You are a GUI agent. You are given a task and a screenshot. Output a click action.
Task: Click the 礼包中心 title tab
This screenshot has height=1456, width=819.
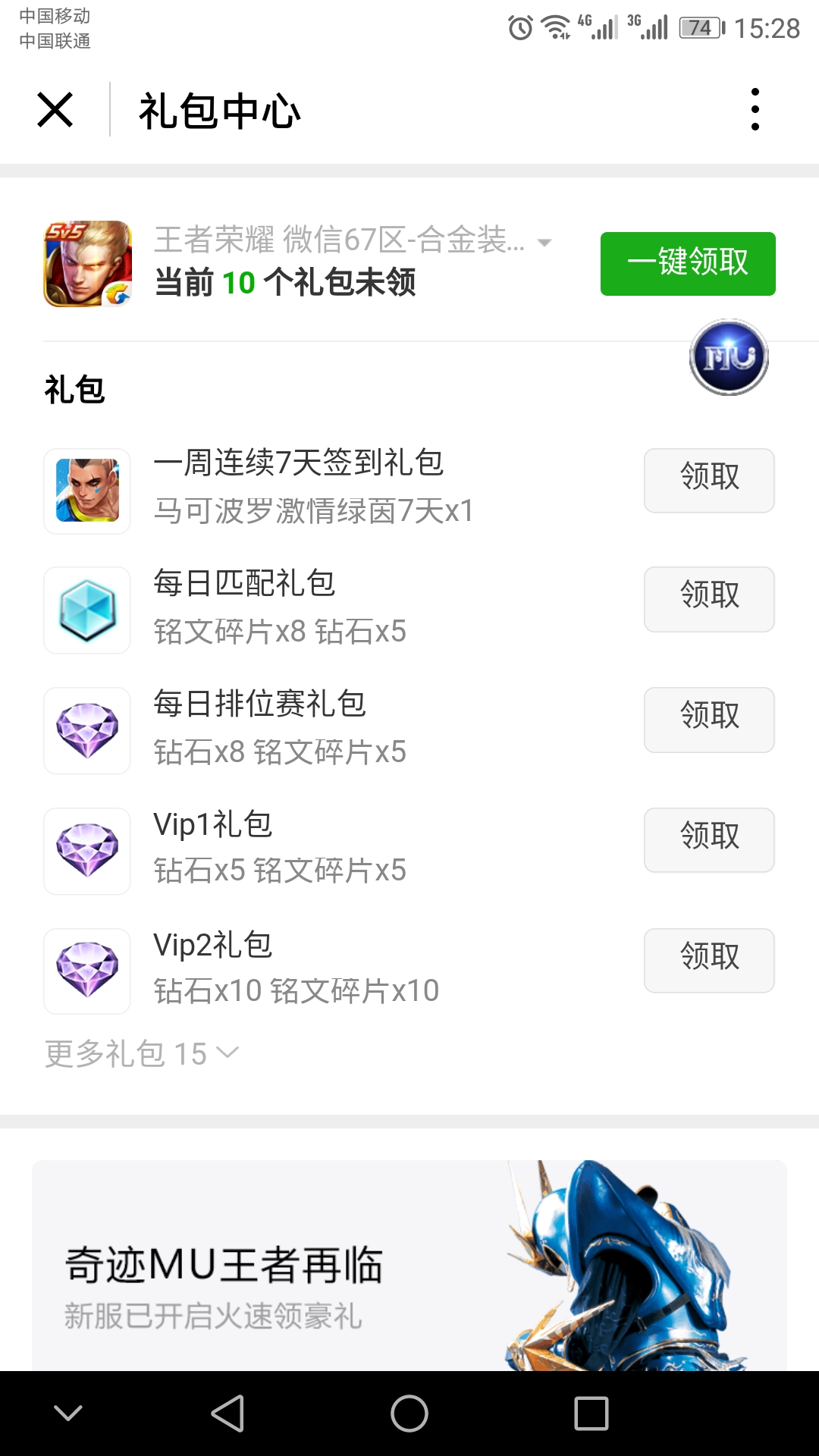coord(220,110)
